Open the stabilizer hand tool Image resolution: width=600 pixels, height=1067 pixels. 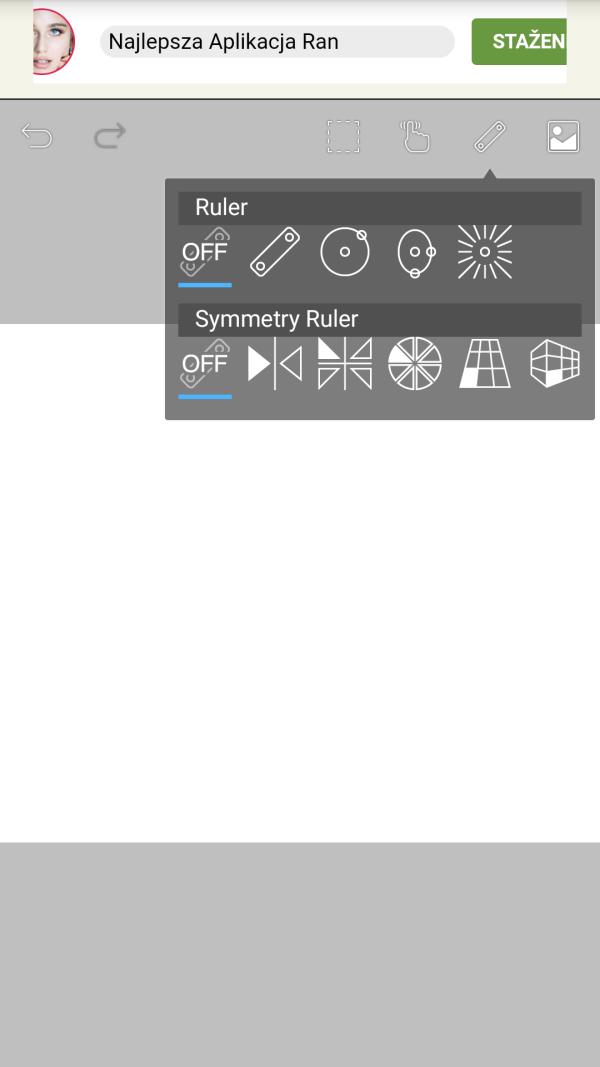[x=415, y=136]
